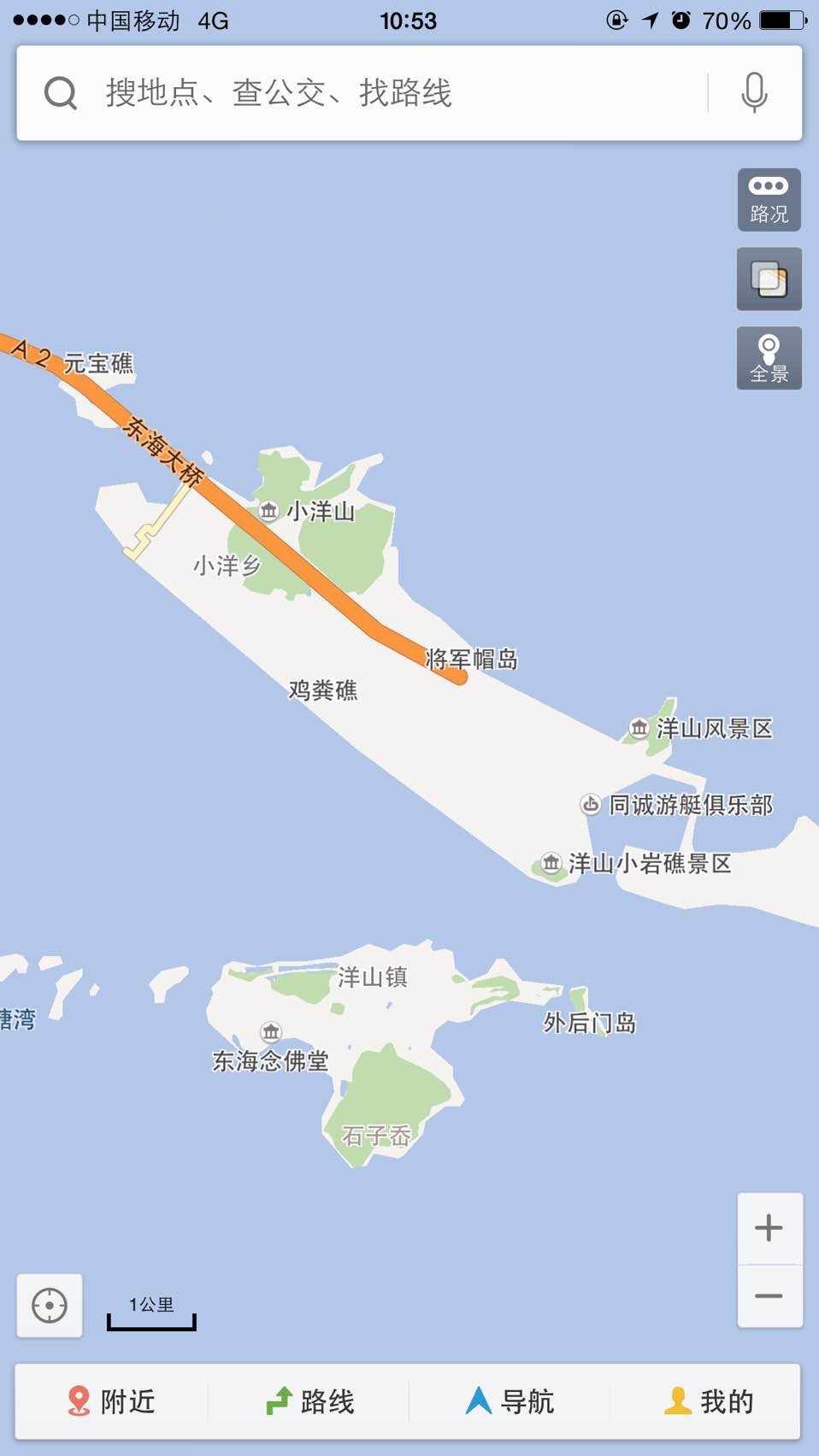Screen dimensions: 819x1456
Task: Start voice search with the microphone
Action: 754,93
